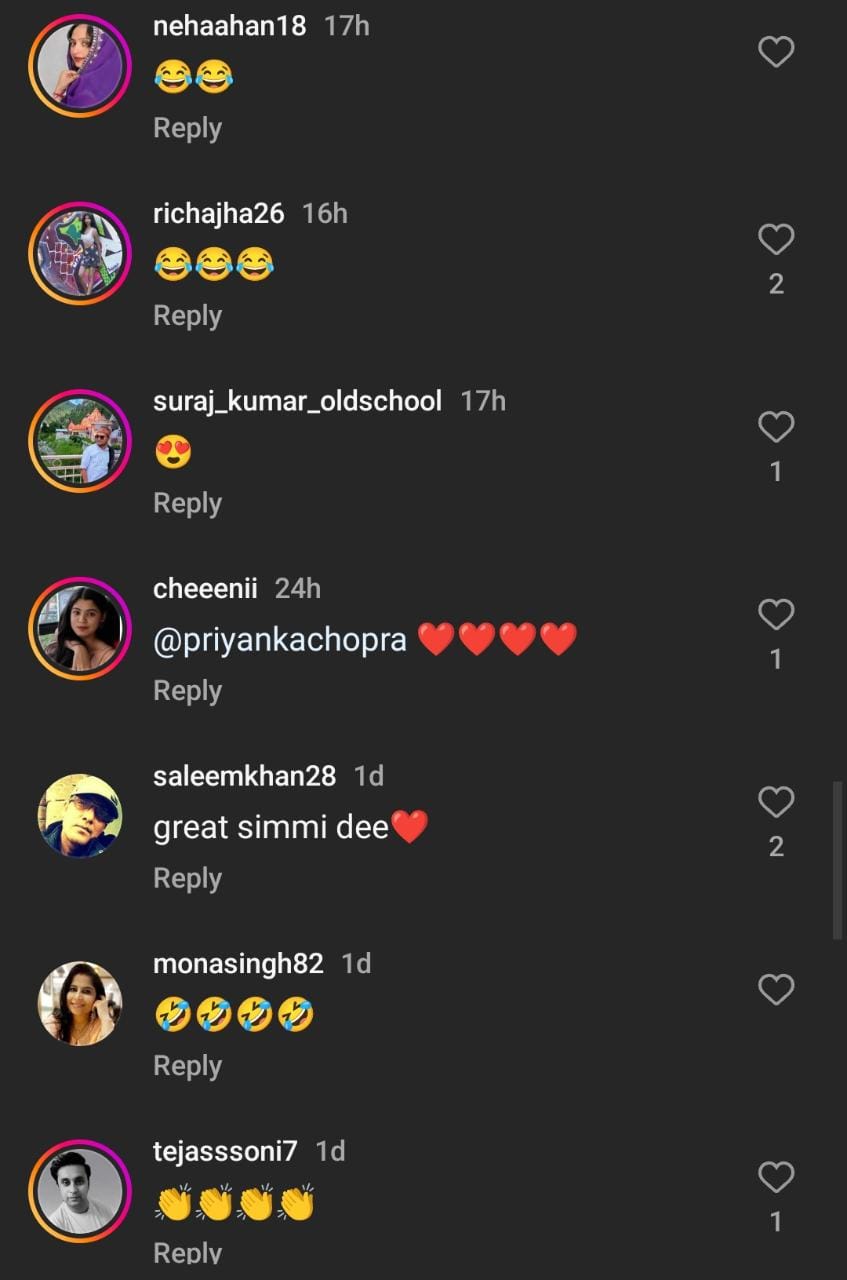The image size is (847, 1280).
Task: Like suraj_kumar_oldschool's comment
Action: point(776,427)
